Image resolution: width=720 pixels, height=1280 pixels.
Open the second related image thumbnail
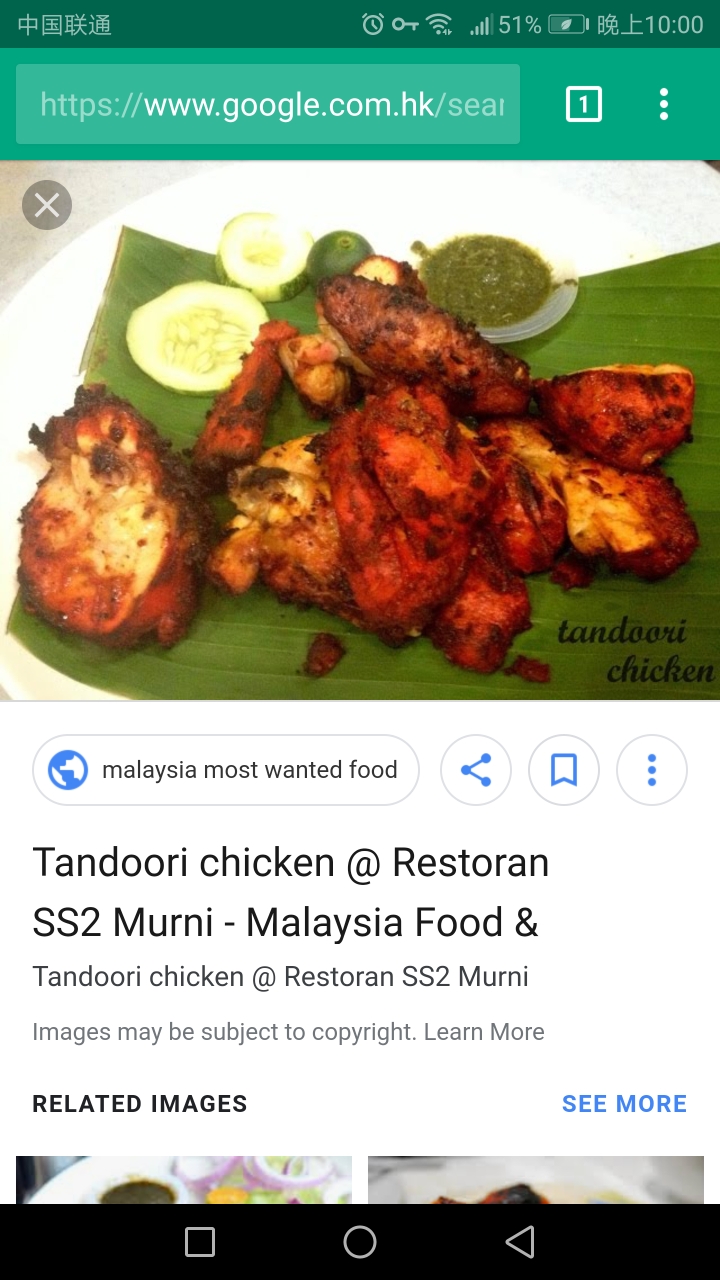click(536, 1180)
